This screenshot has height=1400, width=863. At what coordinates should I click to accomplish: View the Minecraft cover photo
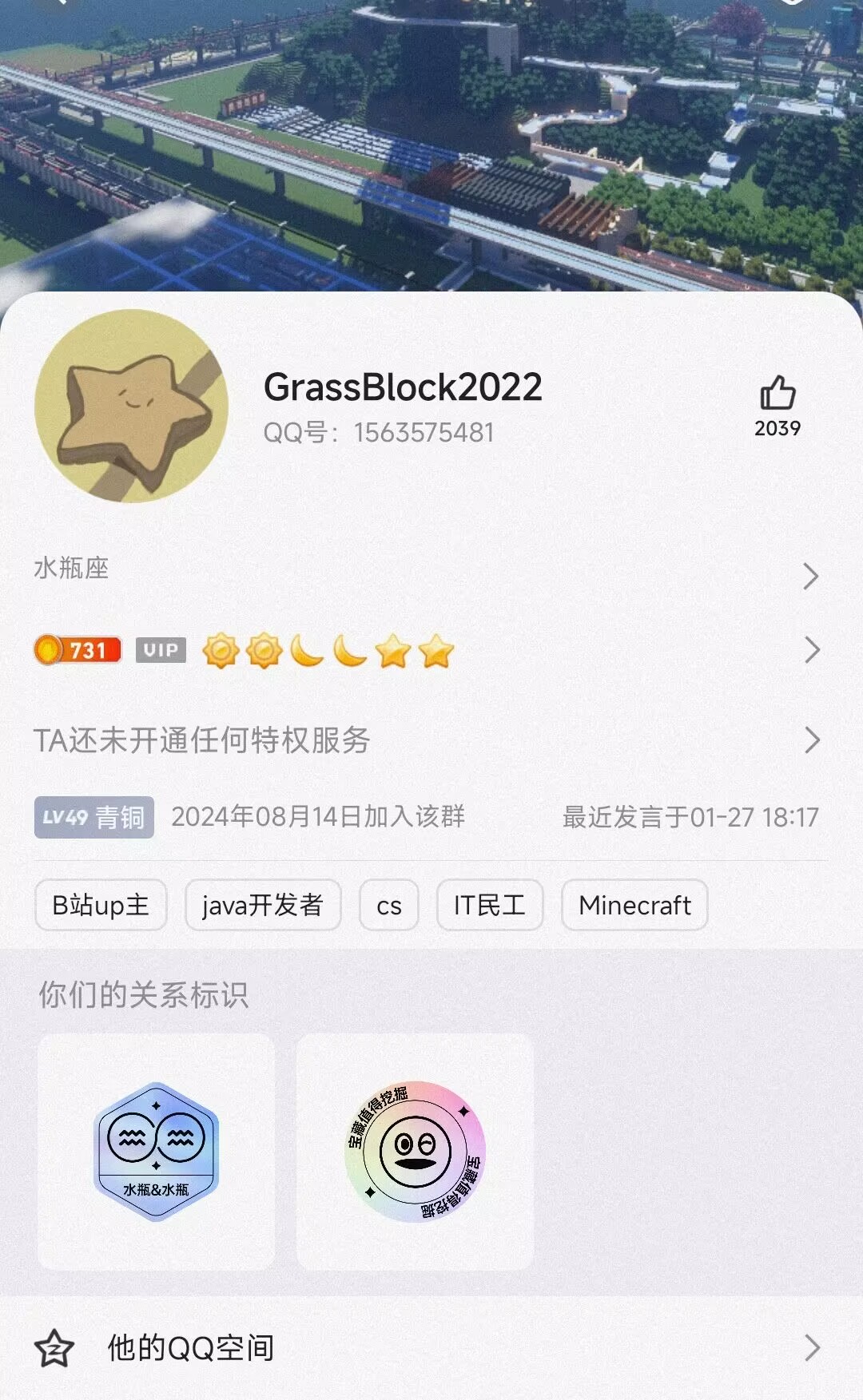431,144
